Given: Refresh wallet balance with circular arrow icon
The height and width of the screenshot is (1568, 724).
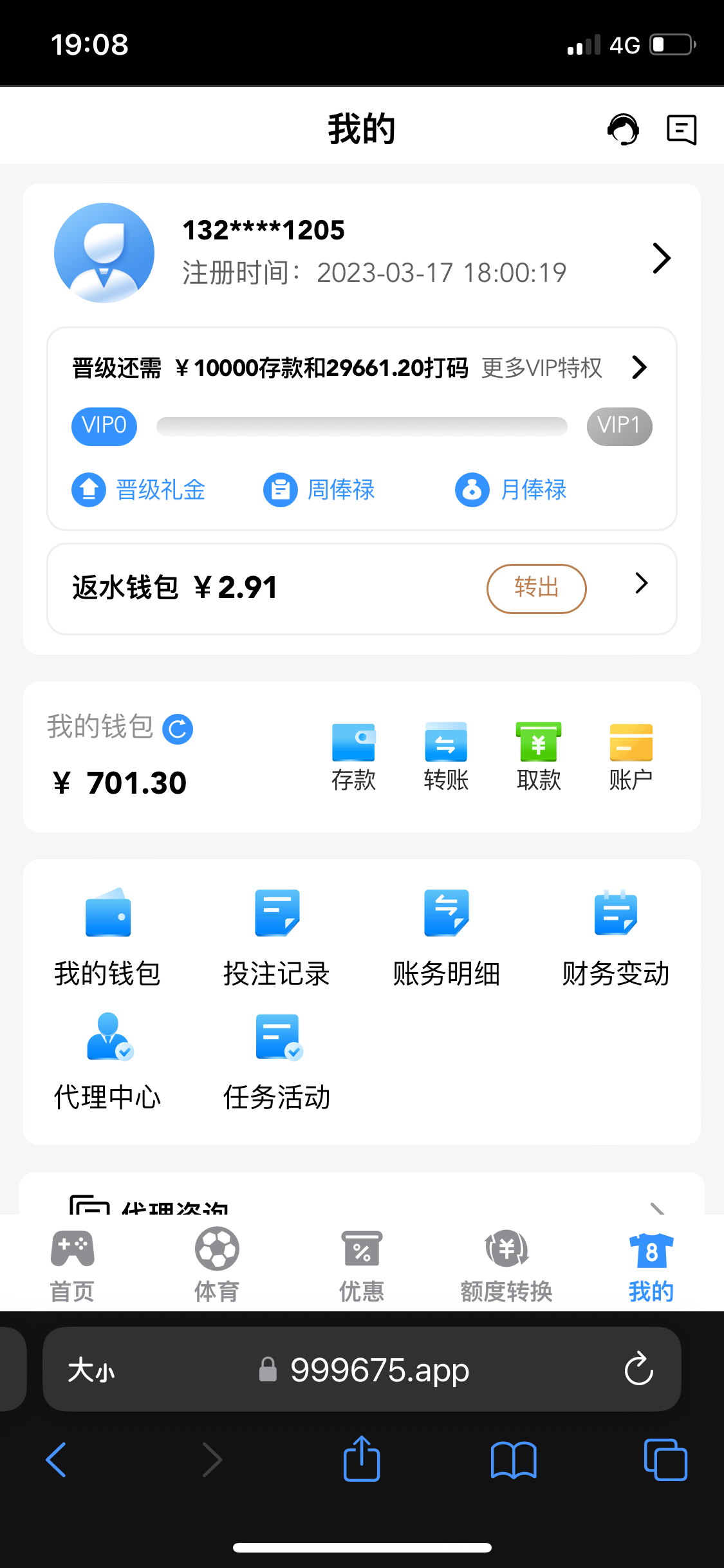Looking at the screenshot, I should pos(176,728).
